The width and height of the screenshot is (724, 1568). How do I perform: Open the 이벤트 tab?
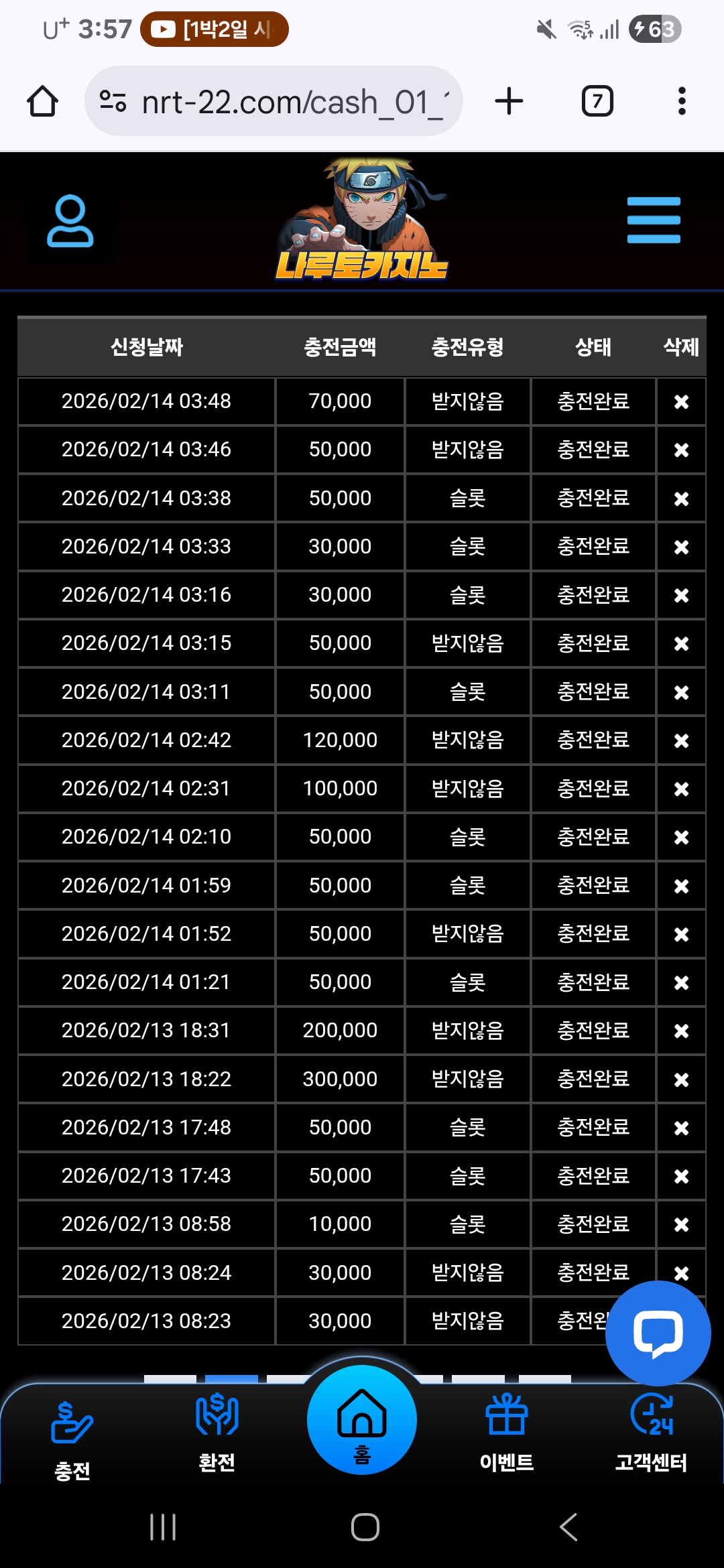pyautogui.click(x=507, y=1431)
